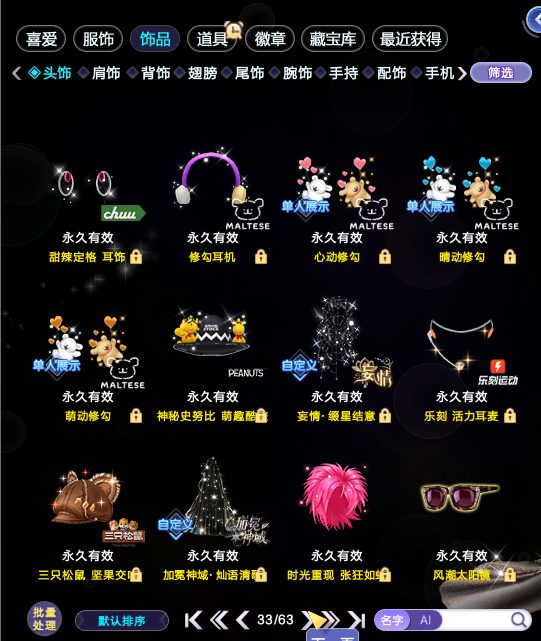Viewport: 541px width, 641px height.
Task: Open the 道具 tab
Action: (x=212, y=39)
